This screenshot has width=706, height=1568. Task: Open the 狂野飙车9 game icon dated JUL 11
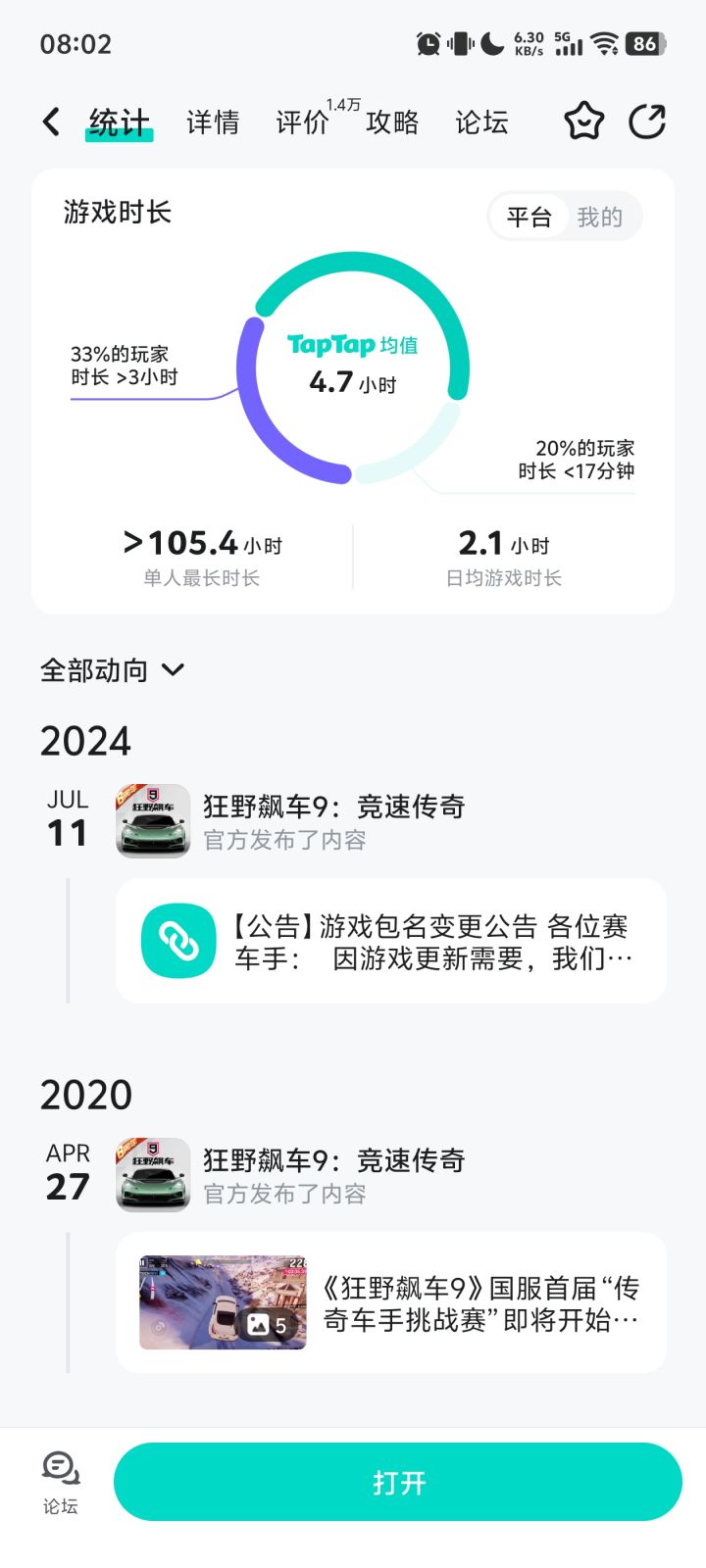tap(152, 821)
